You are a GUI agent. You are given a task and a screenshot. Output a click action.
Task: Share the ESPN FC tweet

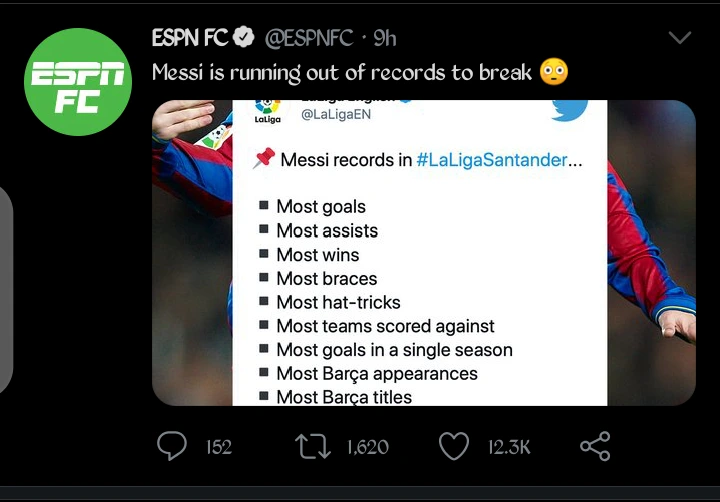point(595,446)
